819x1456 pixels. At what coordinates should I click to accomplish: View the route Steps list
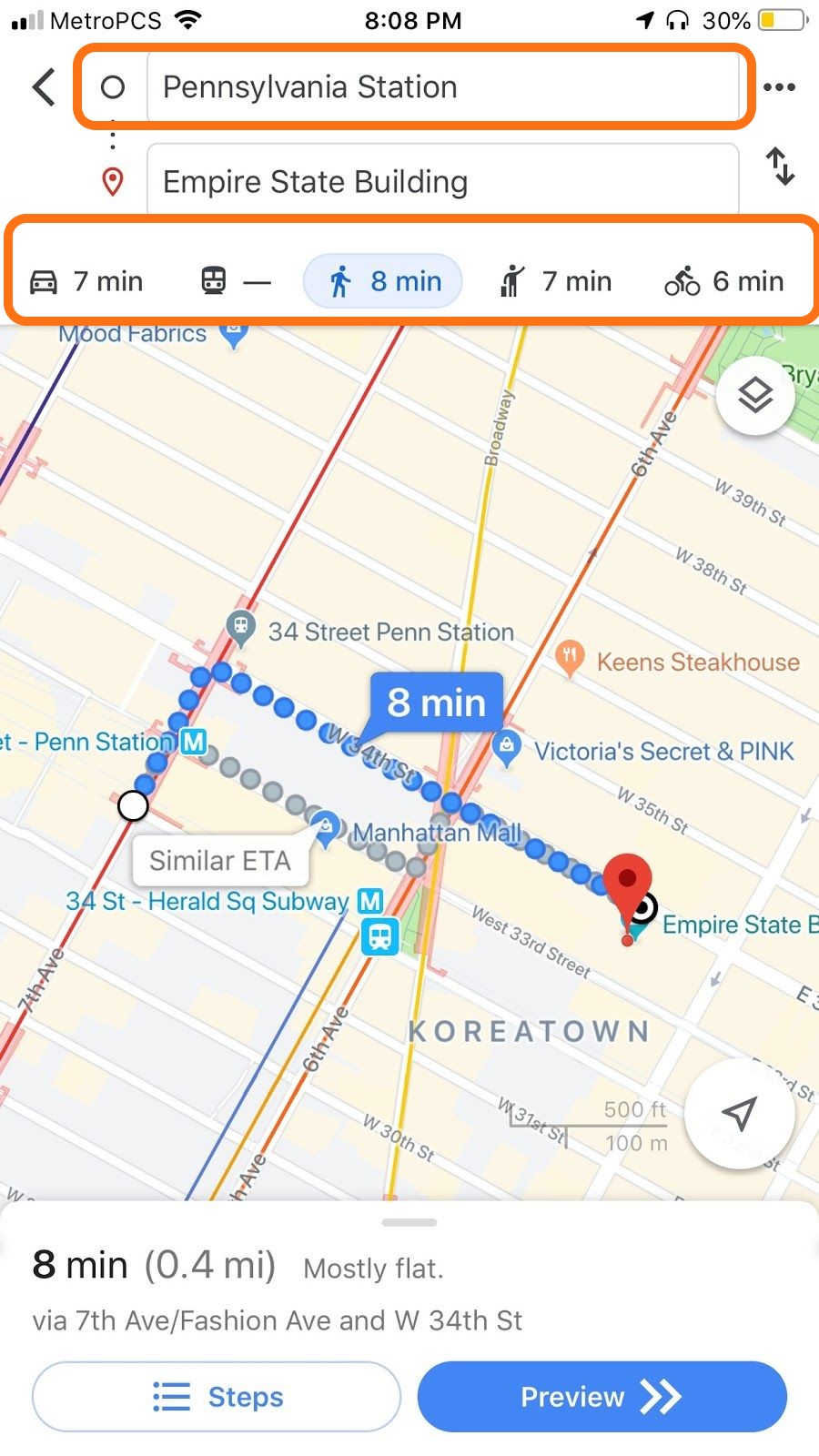click(217, 1396)
